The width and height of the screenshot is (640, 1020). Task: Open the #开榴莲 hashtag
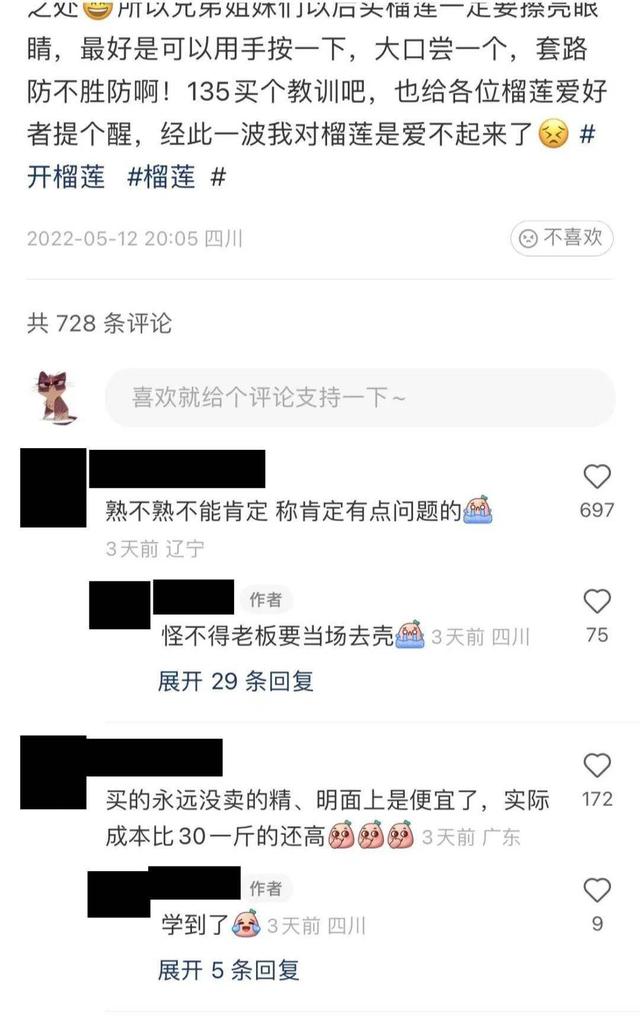point(68,177)
